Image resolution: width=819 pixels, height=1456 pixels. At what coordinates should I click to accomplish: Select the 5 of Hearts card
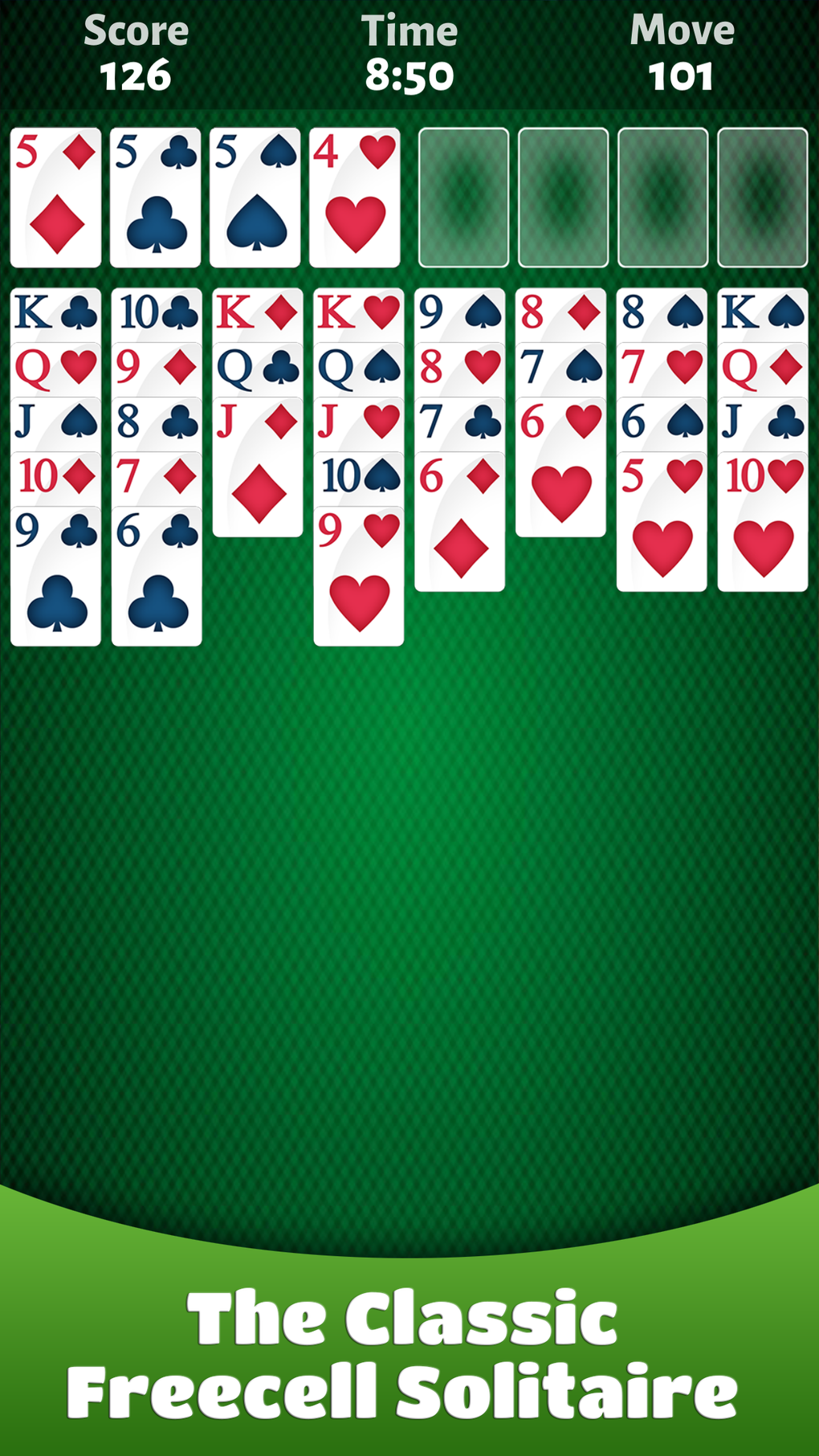coord(660,522)
